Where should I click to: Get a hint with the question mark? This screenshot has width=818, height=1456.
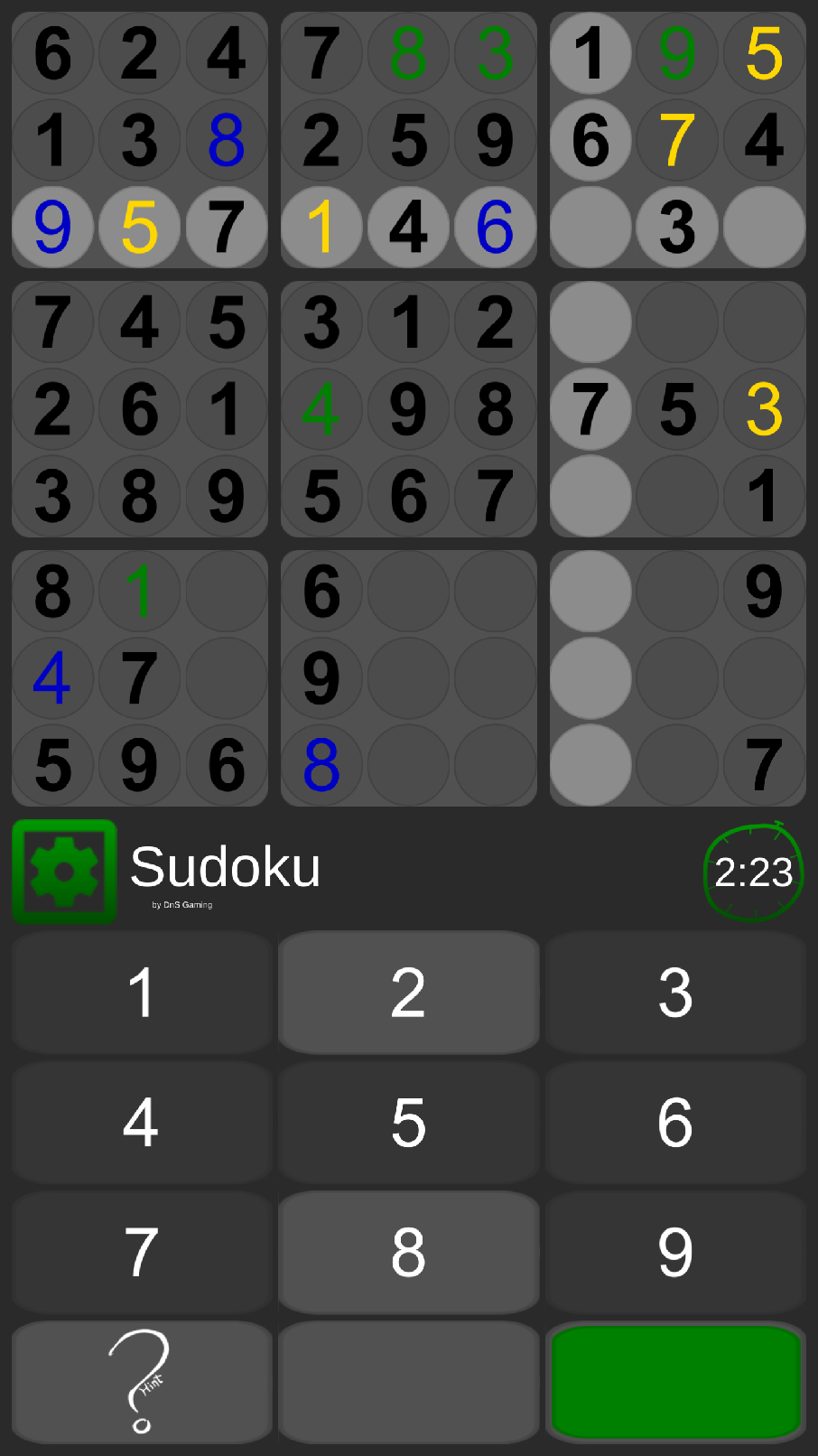pyautogui.click(x=142, y=1382)
